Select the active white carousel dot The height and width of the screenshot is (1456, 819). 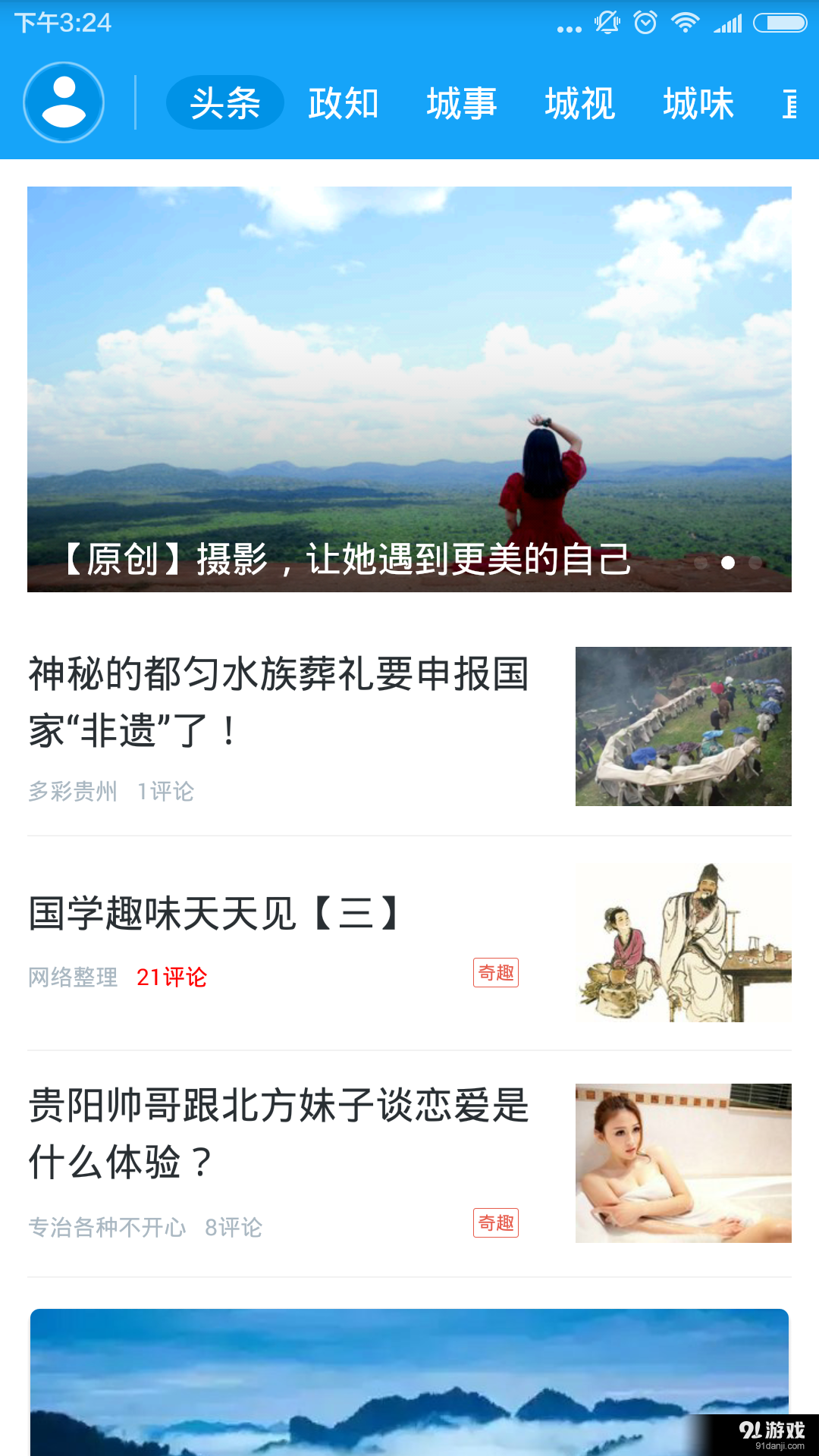(728, 563)
